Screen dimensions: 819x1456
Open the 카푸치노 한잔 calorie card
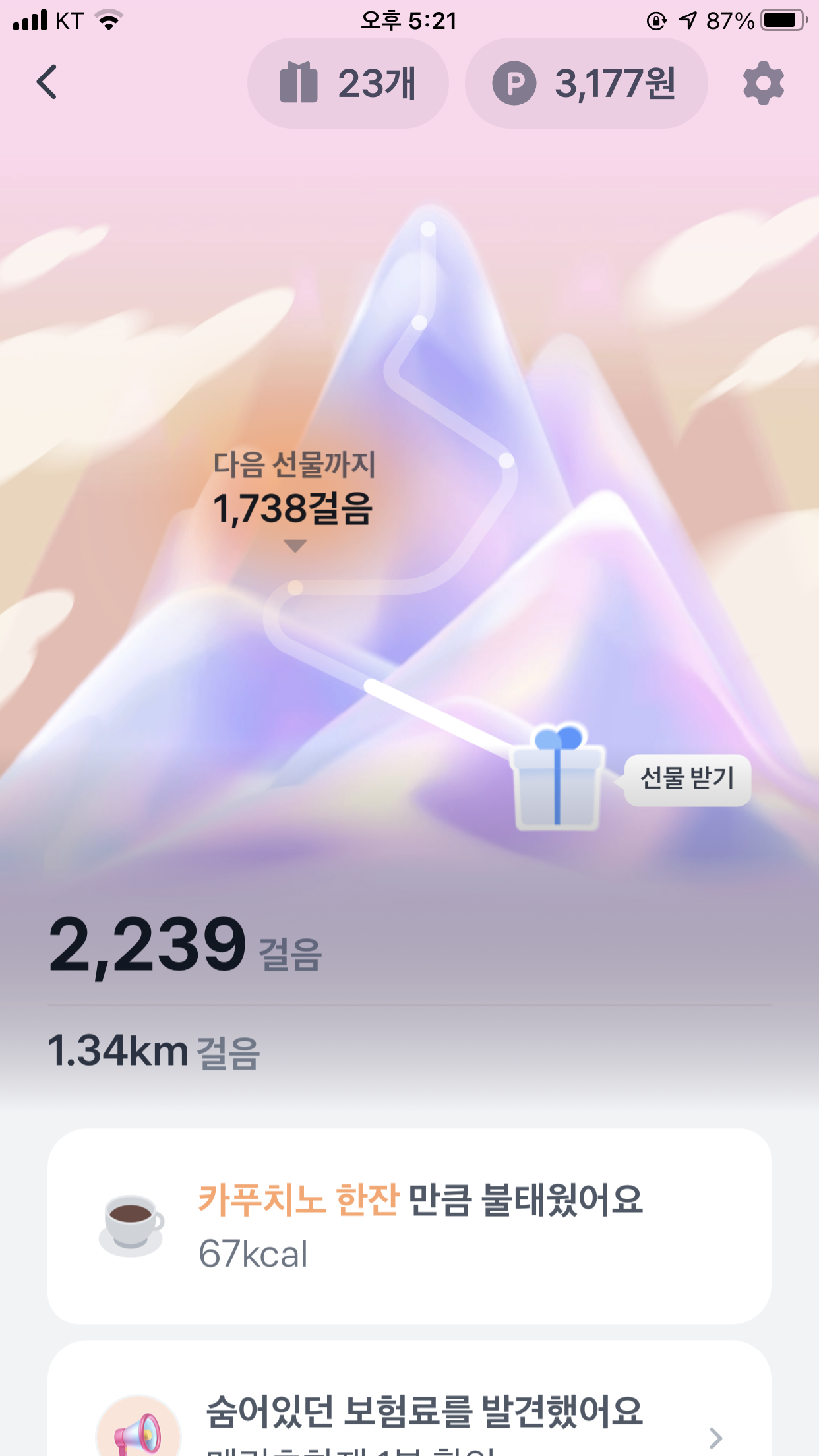click(x=409, y=1225)
